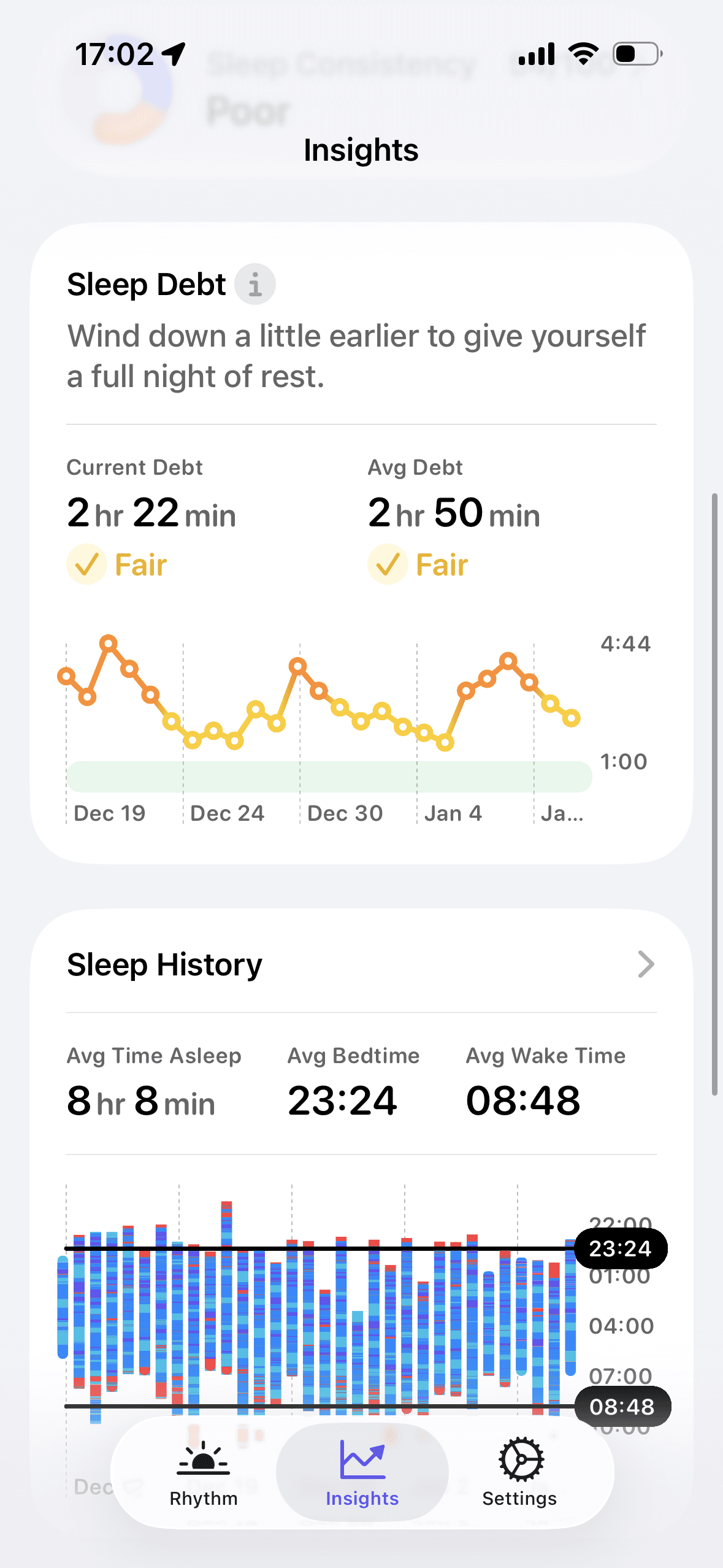The image size is (723, 1568).
Task: Tap the location arrow in status bar
Action: [174, 52]
